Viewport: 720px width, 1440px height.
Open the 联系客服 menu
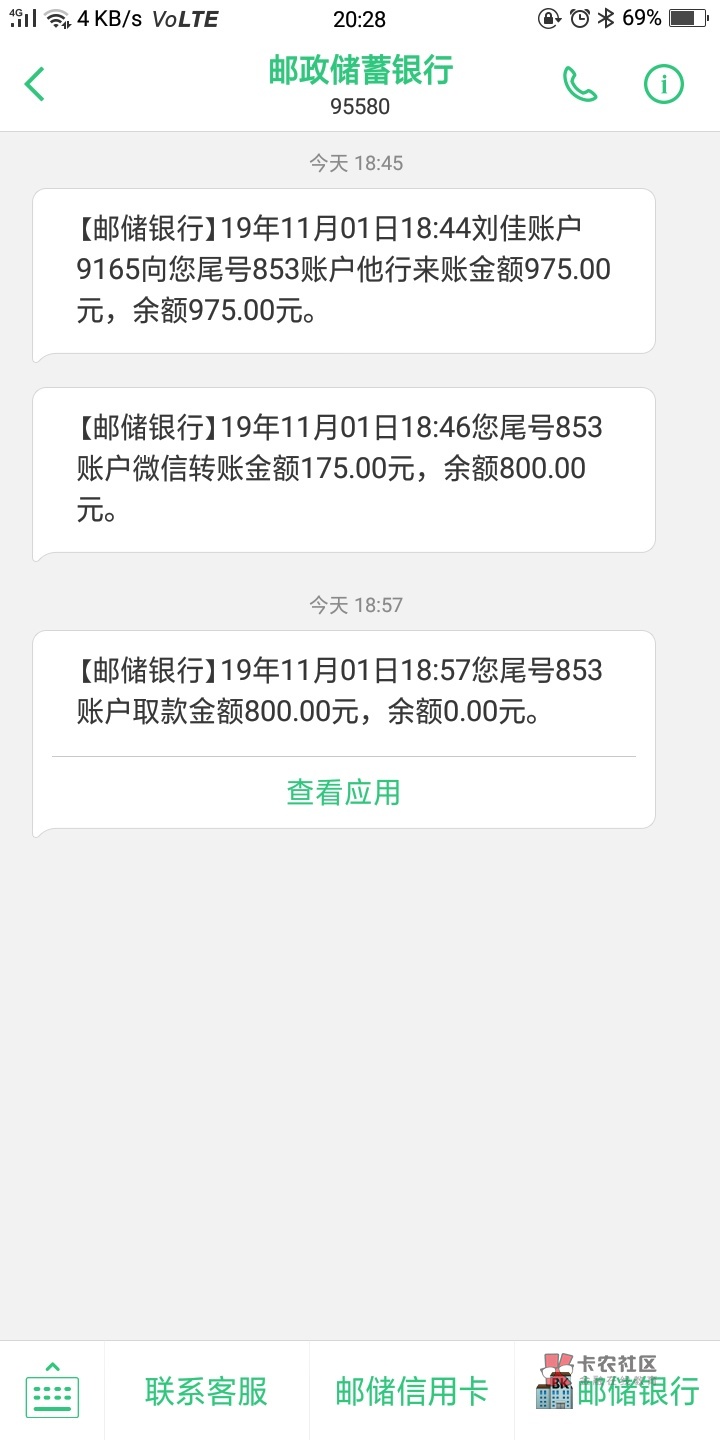coord(207,1391)
